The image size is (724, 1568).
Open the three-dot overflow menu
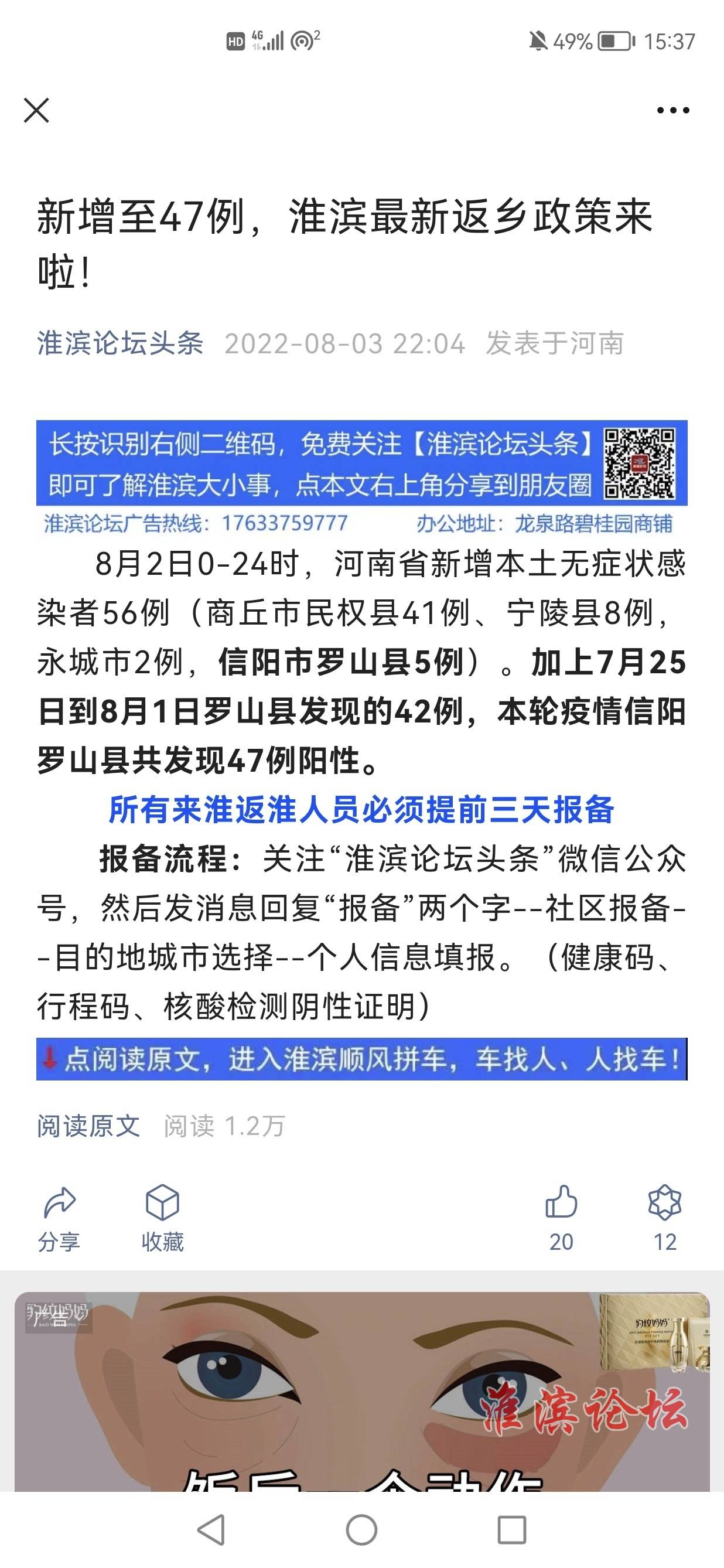[x=673, y=110]
